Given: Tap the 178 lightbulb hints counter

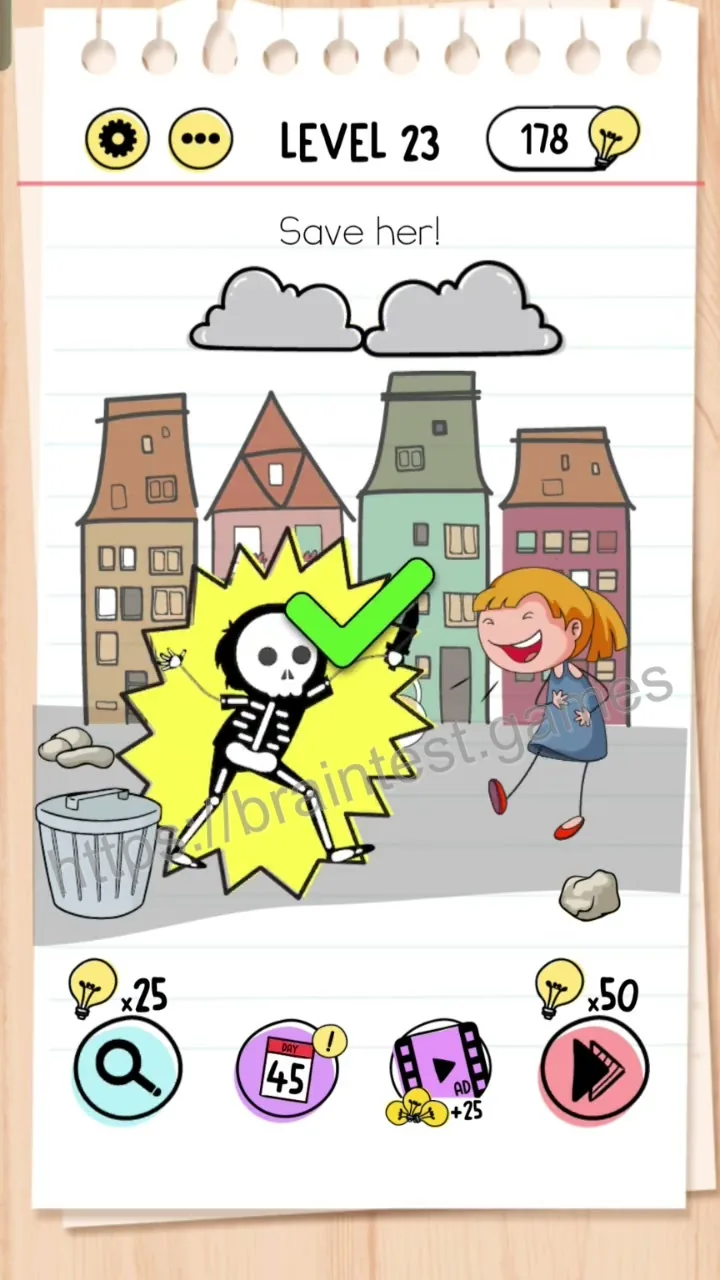Looking at the screenshot, I should [x=562, y=139].
